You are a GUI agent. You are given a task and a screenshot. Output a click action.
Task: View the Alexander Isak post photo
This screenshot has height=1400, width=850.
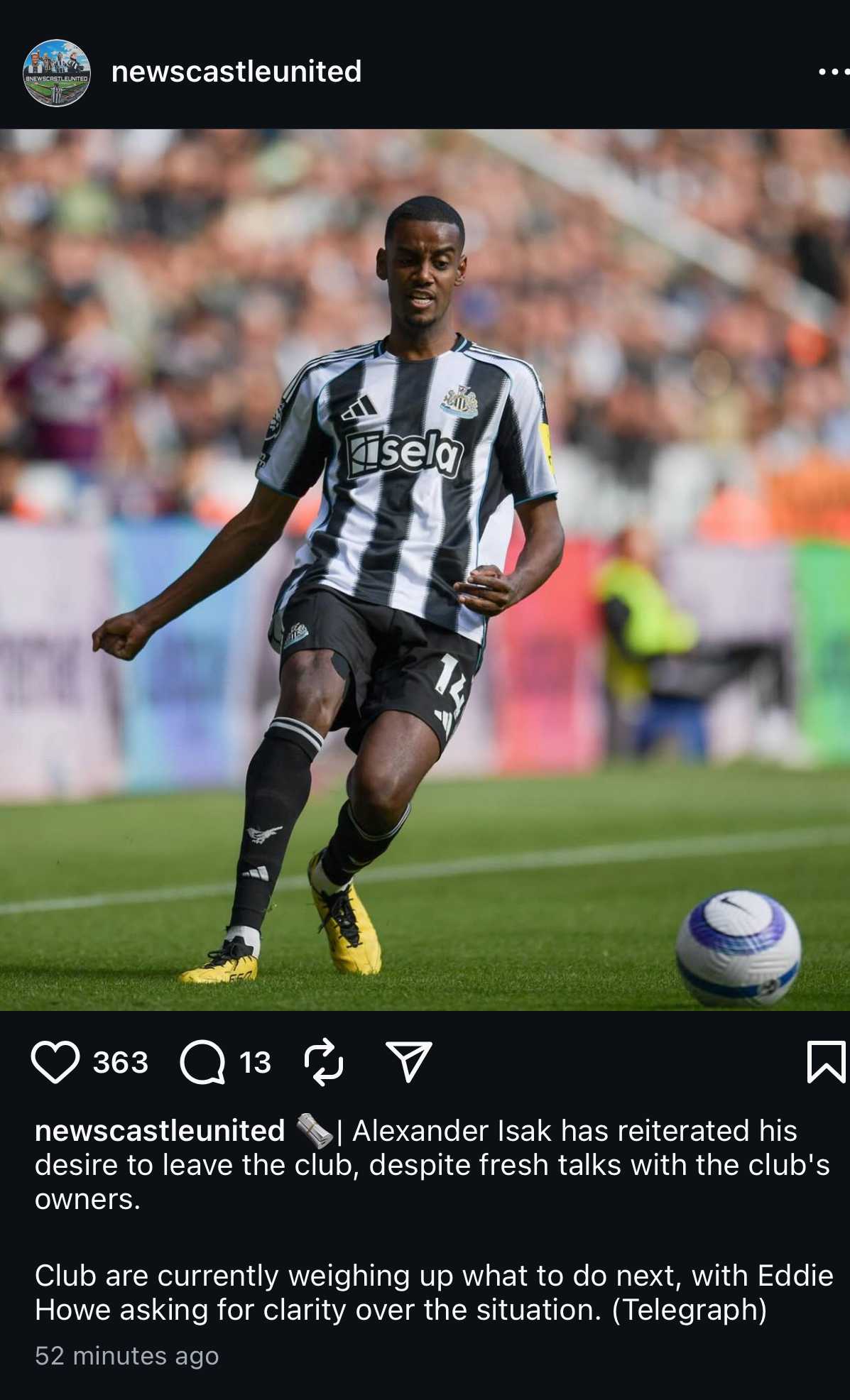(x=425, y=569)
